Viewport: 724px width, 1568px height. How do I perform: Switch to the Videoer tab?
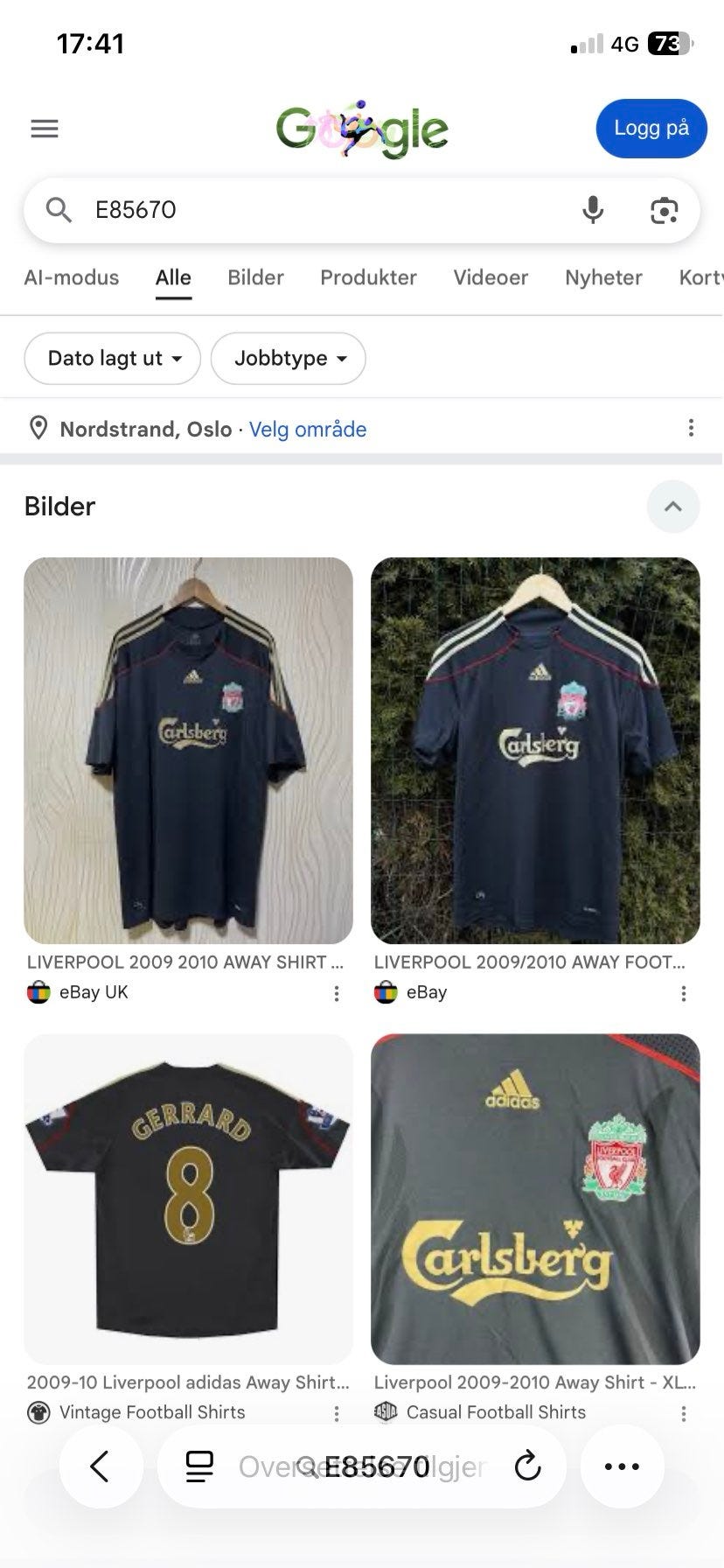click(x=491, y=277)
